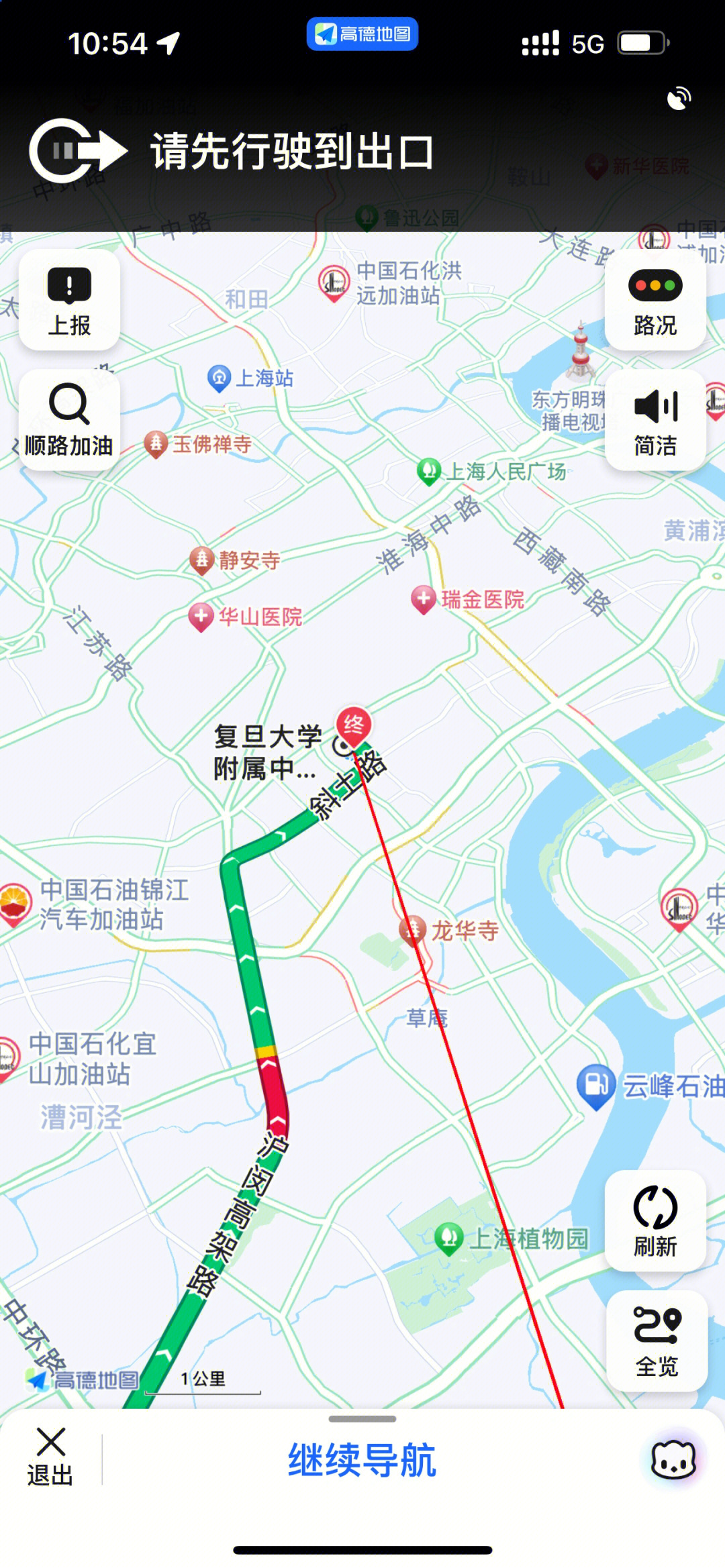Tap the 云峰石油 gas station marker
Screen dimensions: 725x1568
click(595, 1085)
